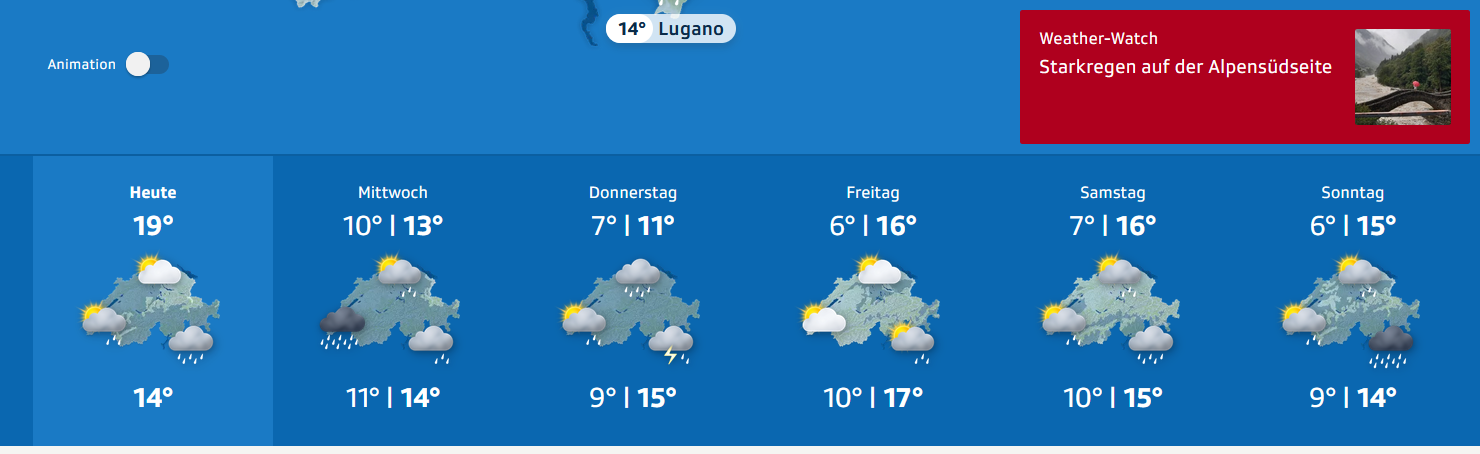Screen dimensions: 1480x454
Task: Select the Heute forecast
Action: (x=153, y=300)
